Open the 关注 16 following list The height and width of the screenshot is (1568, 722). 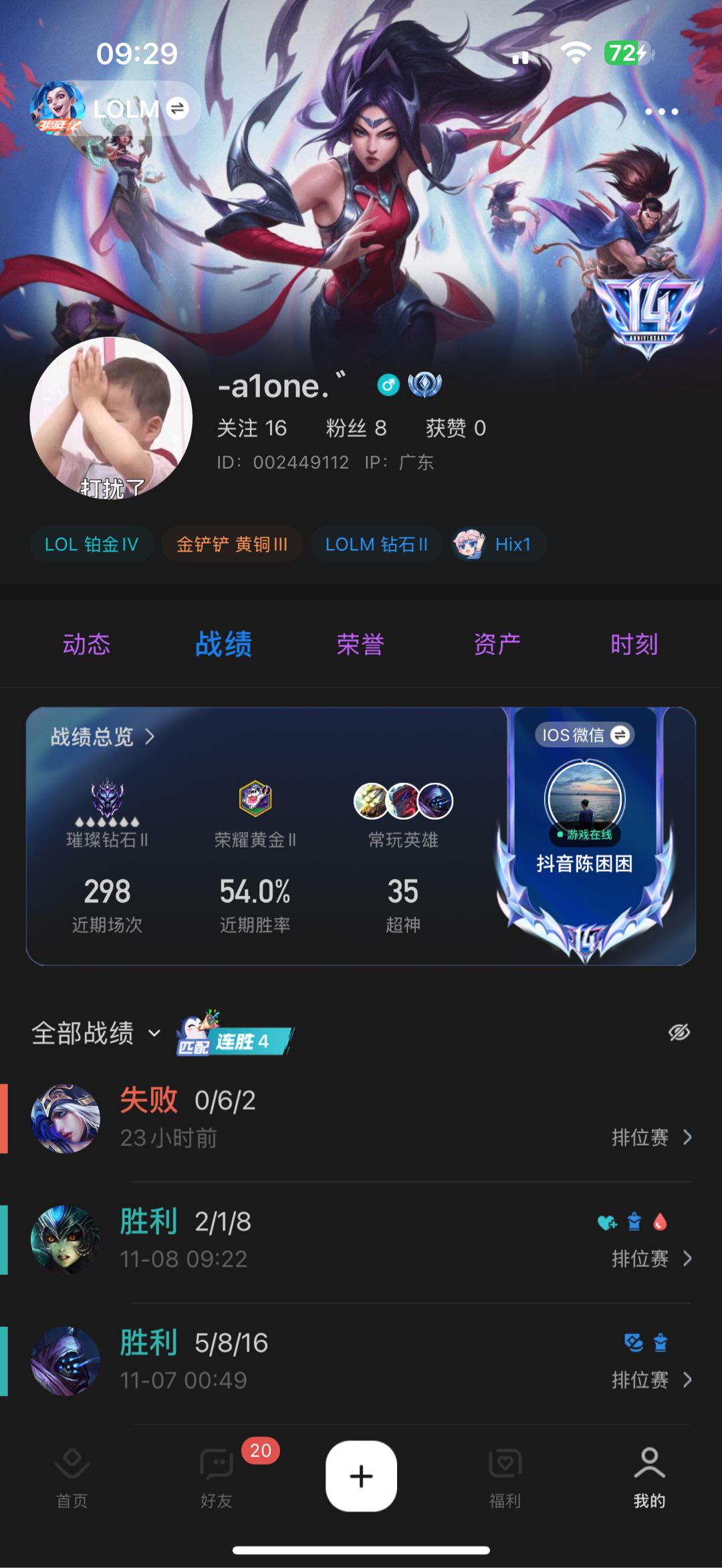point(251,428)
